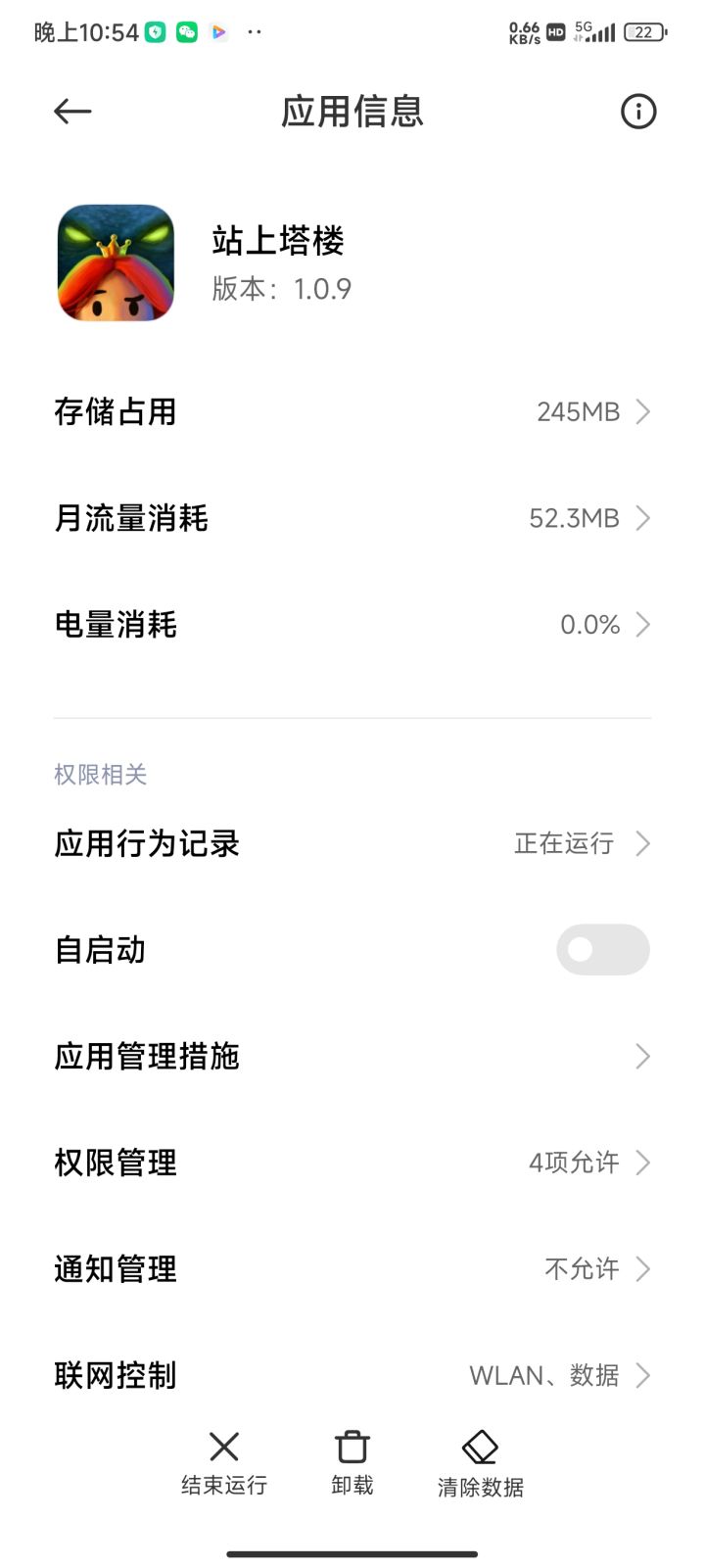Image resolution: width=705 pixels, height=1568 pixels.
Task: Tap 清除数据 to clear app data
Action: 480,1463
